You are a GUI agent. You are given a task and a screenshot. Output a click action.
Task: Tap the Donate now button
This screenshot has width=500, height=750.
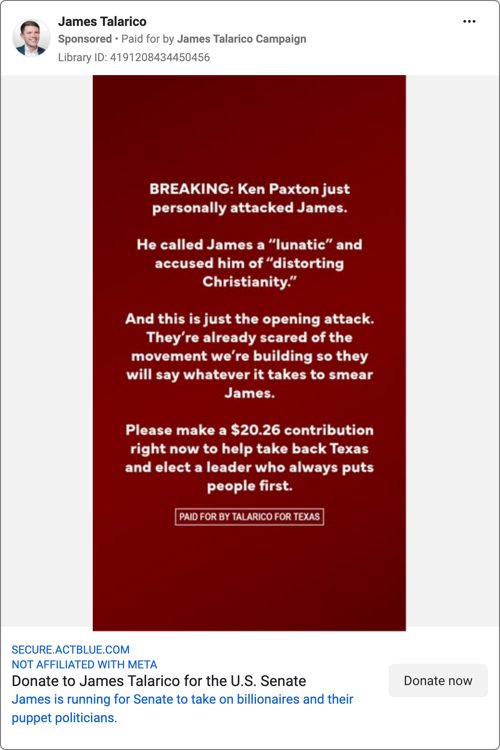438,680
